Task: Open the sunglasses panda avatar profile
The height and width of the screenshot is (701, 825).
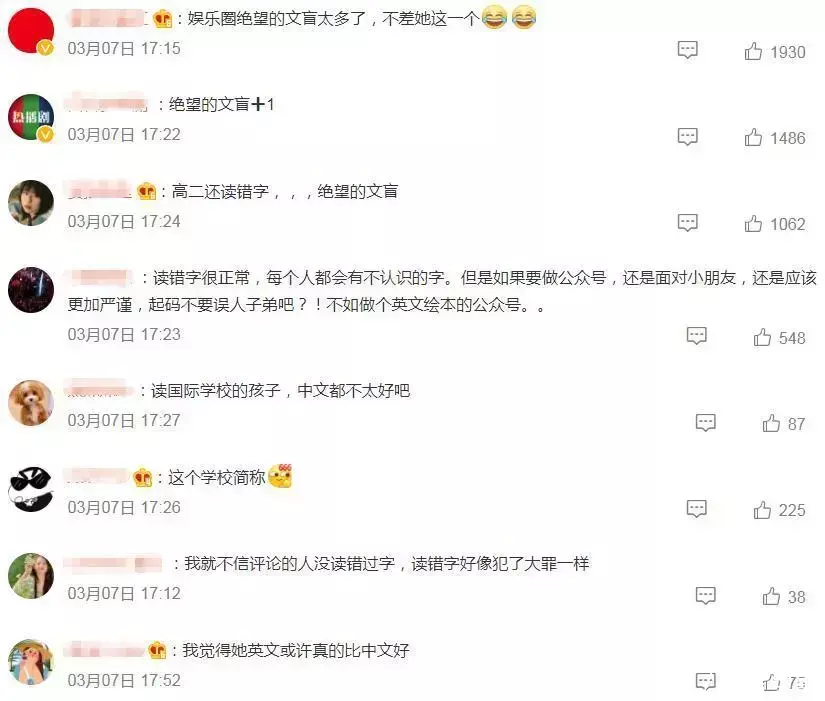Action: 31,489
